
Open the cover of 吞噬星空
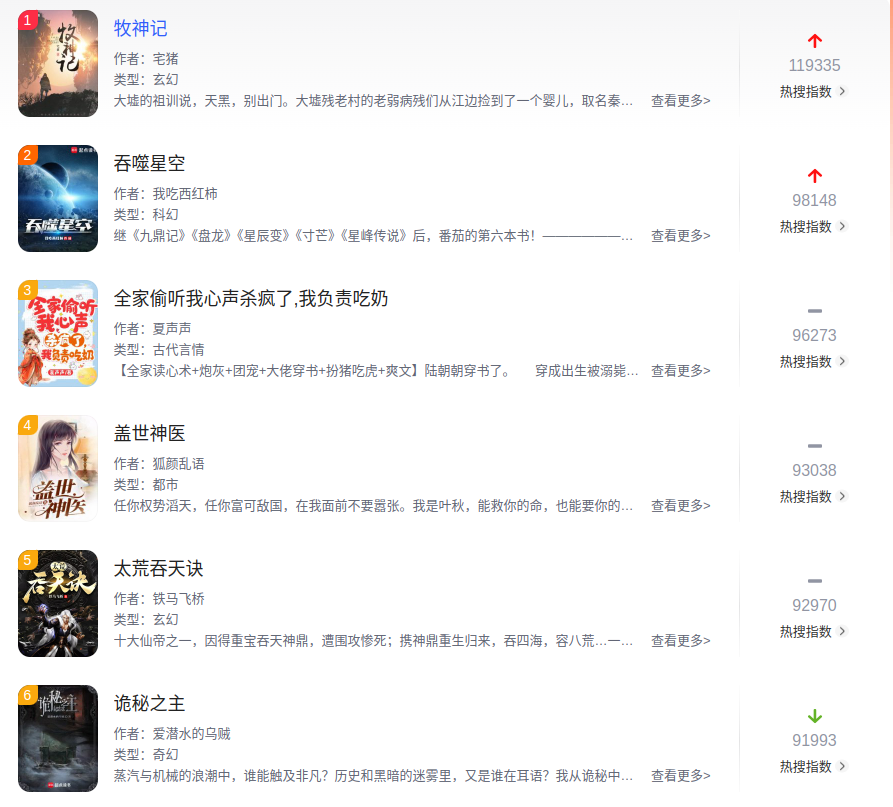tap(58, 198)
